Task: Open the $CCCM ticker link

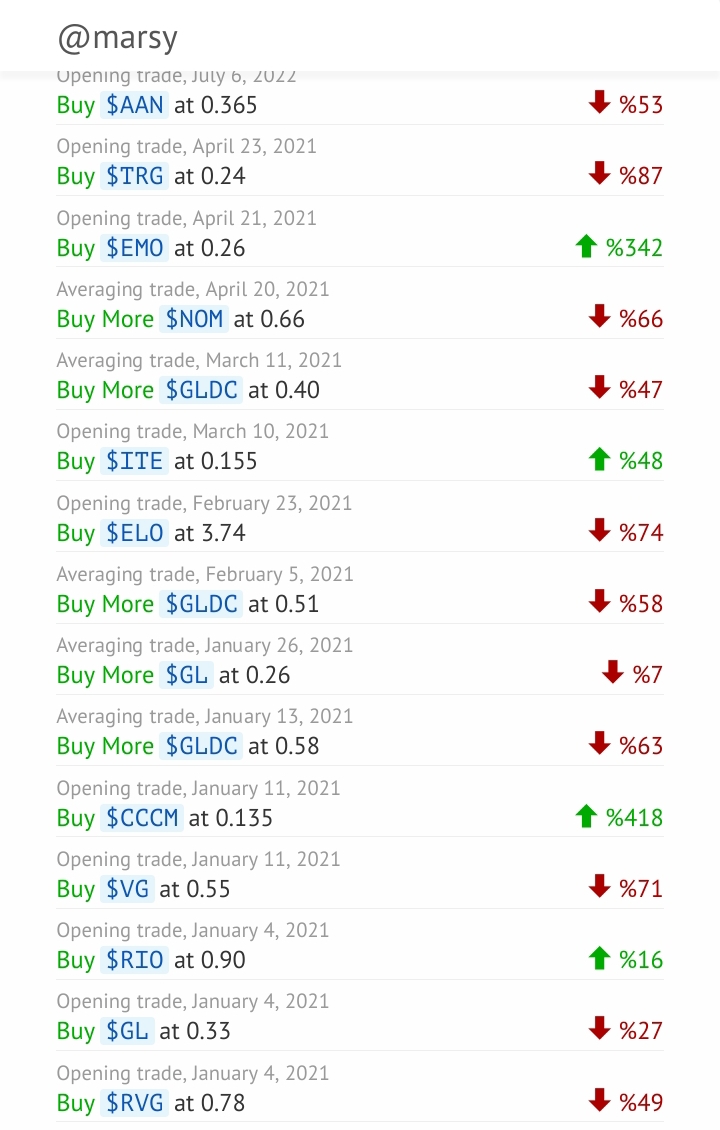Action: [142, 818]
